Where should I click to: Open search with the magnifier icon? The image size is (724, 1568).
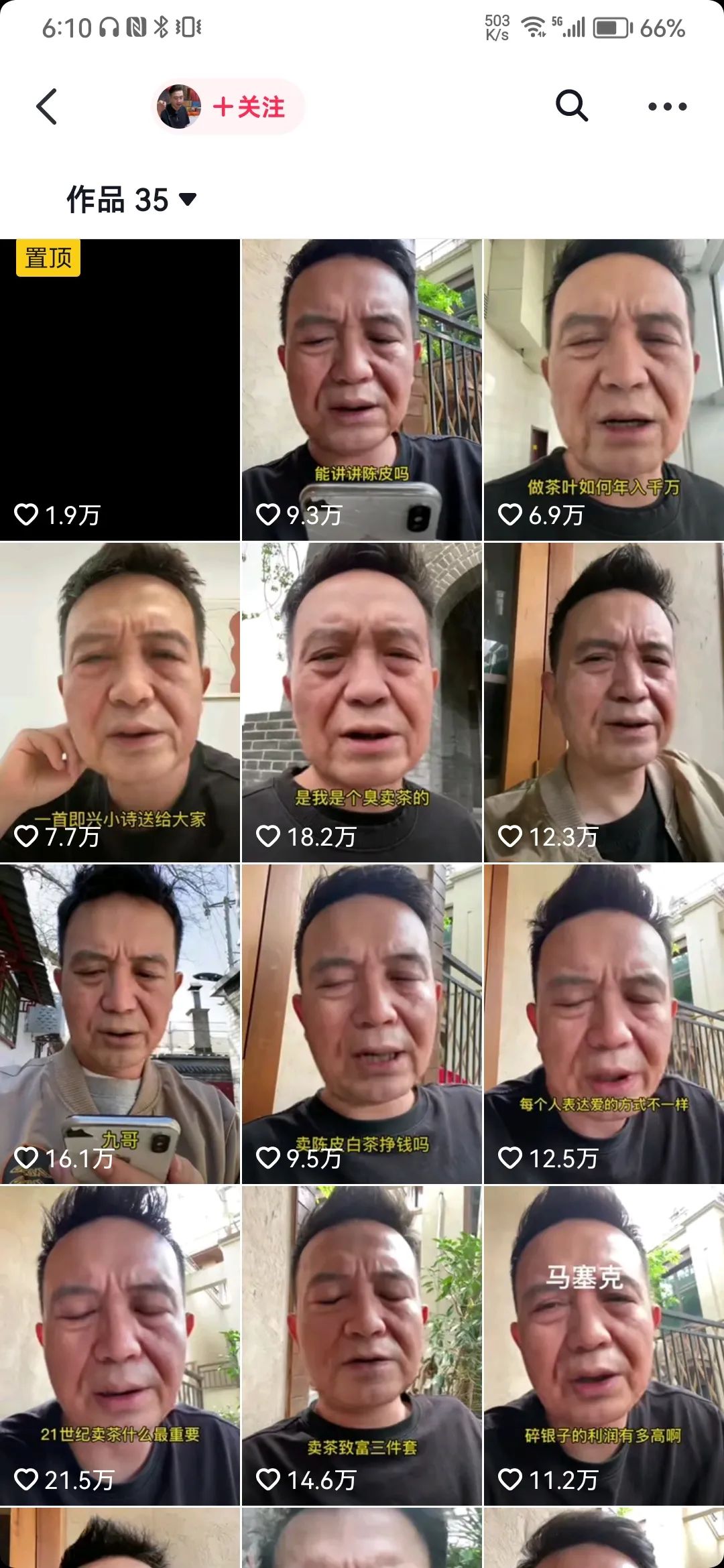click(x=571, y=106)
